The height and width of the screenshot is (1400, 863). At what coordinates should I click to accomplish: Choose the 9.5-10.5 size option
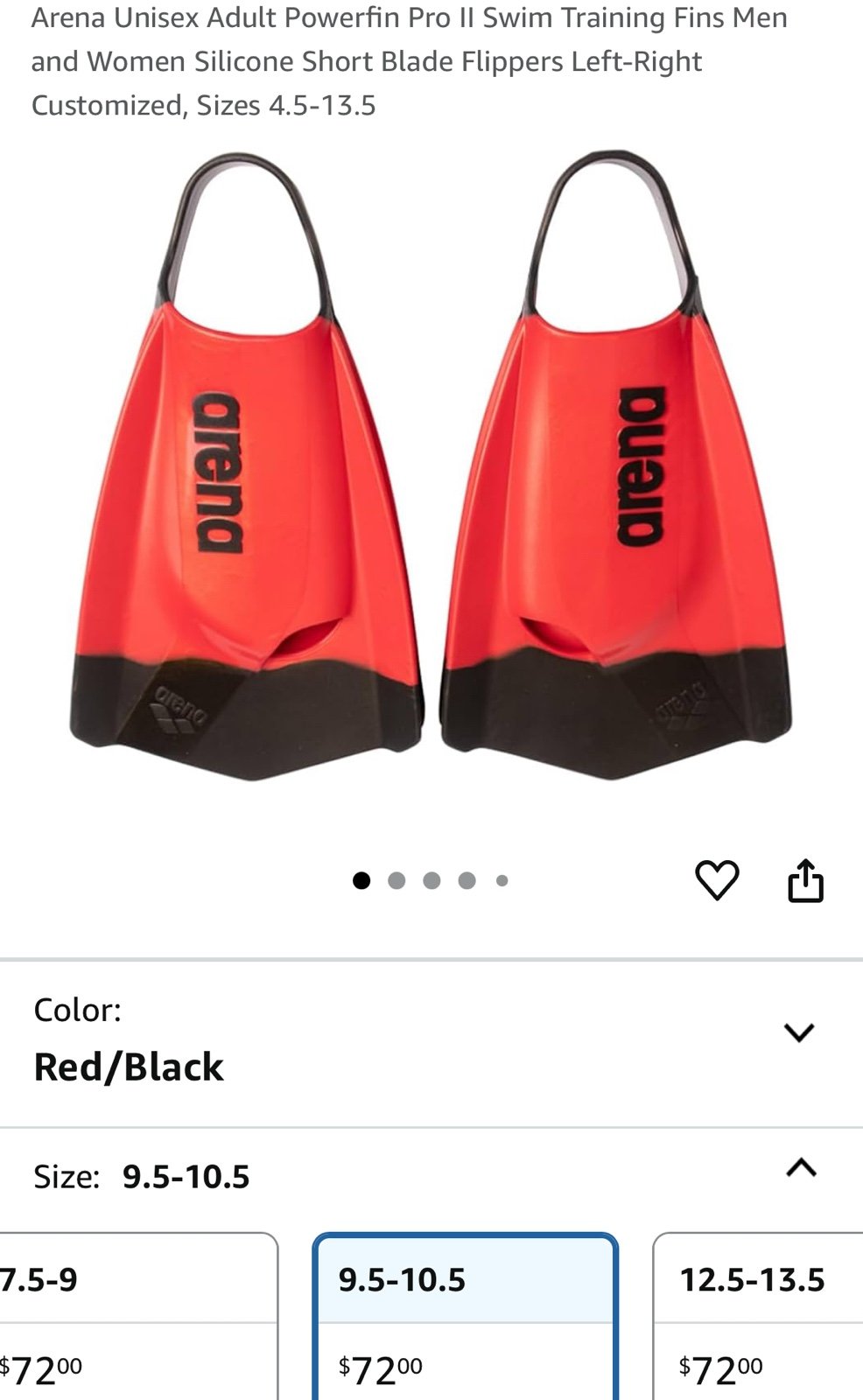pyautogui.click(x=466, y=1316)
